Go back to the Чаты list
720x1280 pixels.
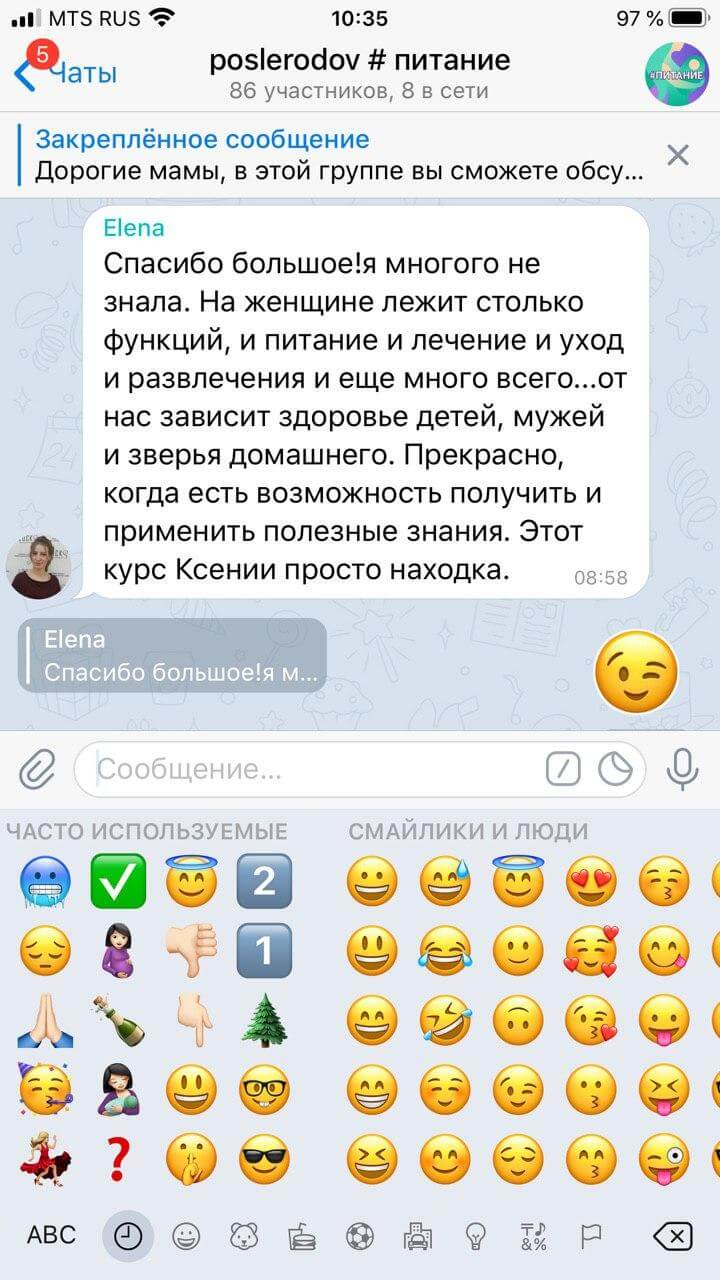point(66,72)
